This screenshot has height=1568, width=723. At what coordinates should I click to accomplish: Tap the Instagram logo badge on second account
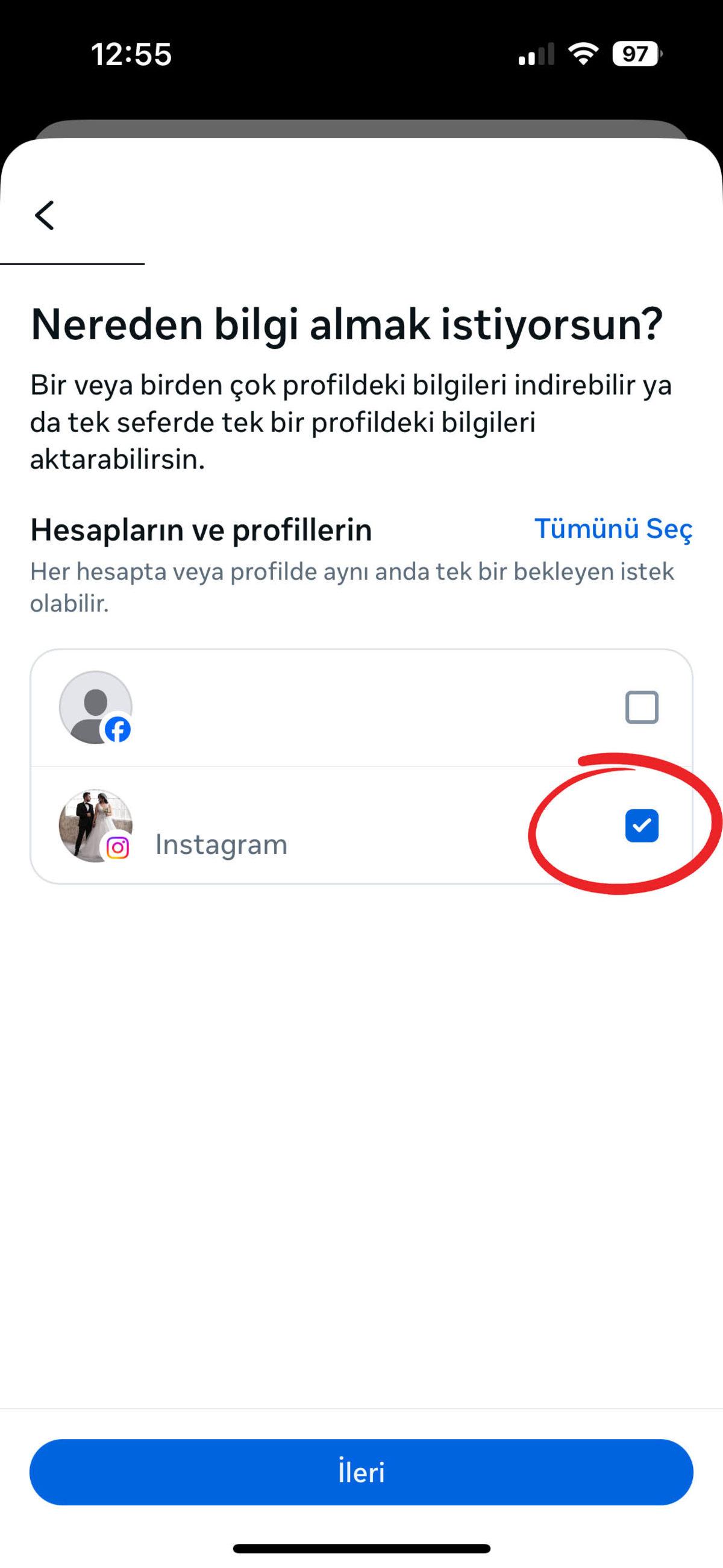click(118, 846)
